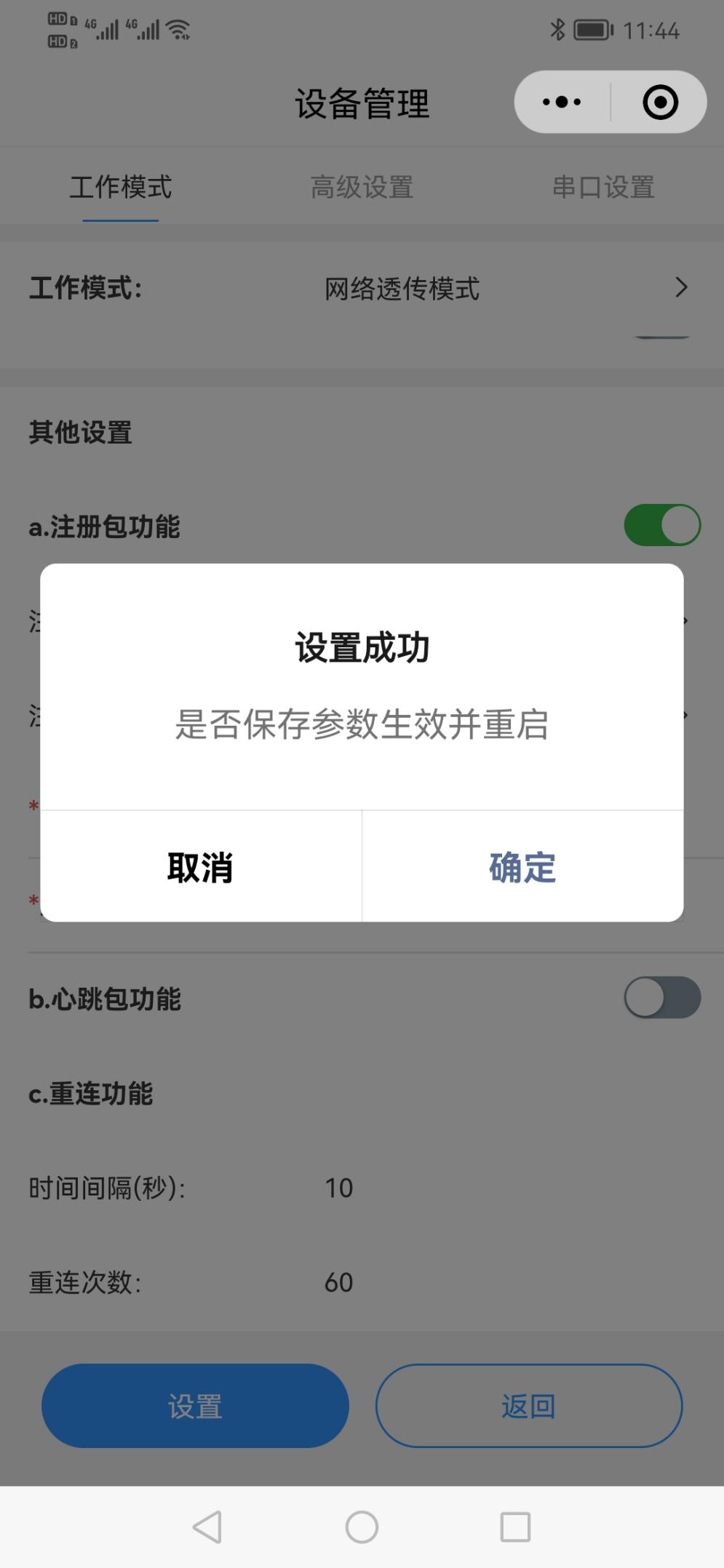Close the mini program via the circle icon

pos(660,102)
